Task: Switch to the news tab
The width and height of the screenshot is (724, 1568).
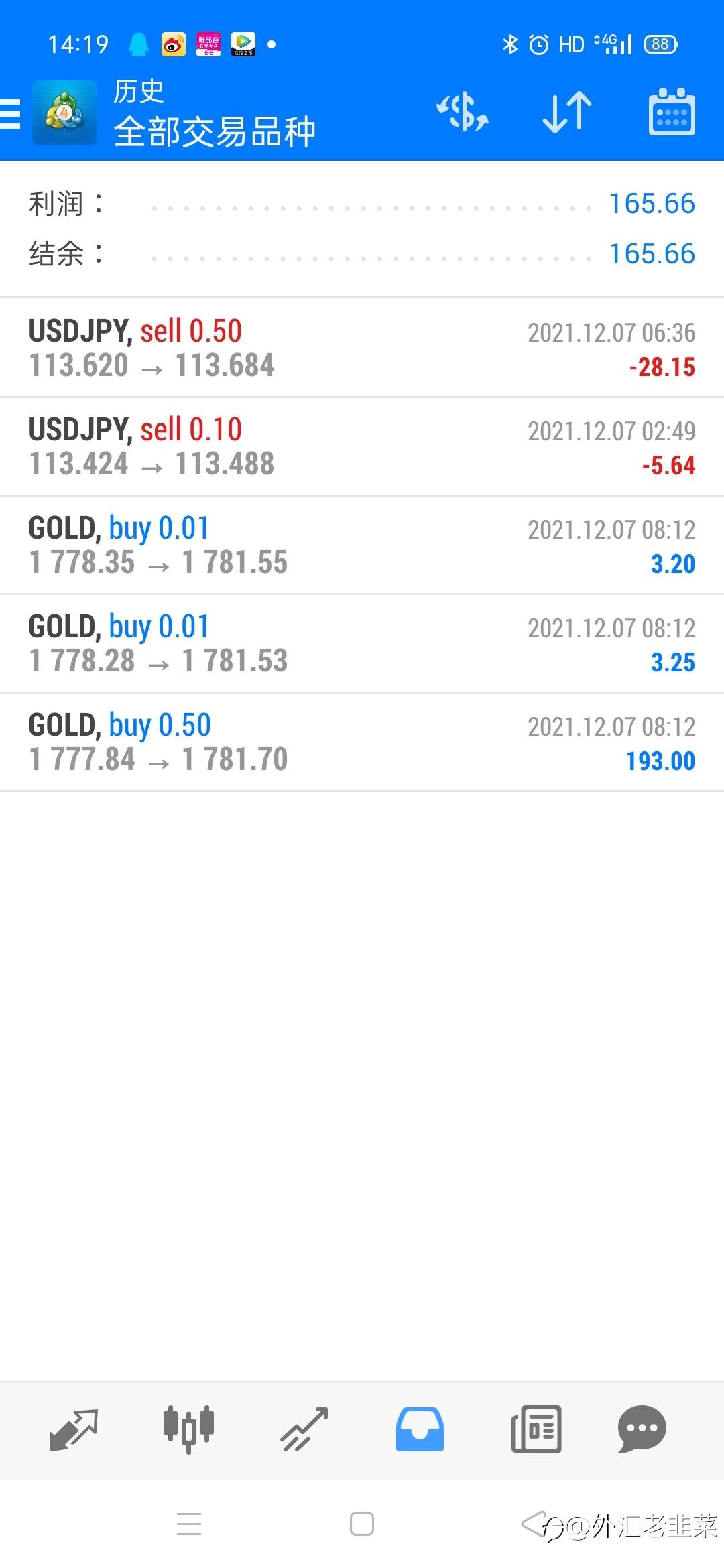Action: pos(536,1429)
